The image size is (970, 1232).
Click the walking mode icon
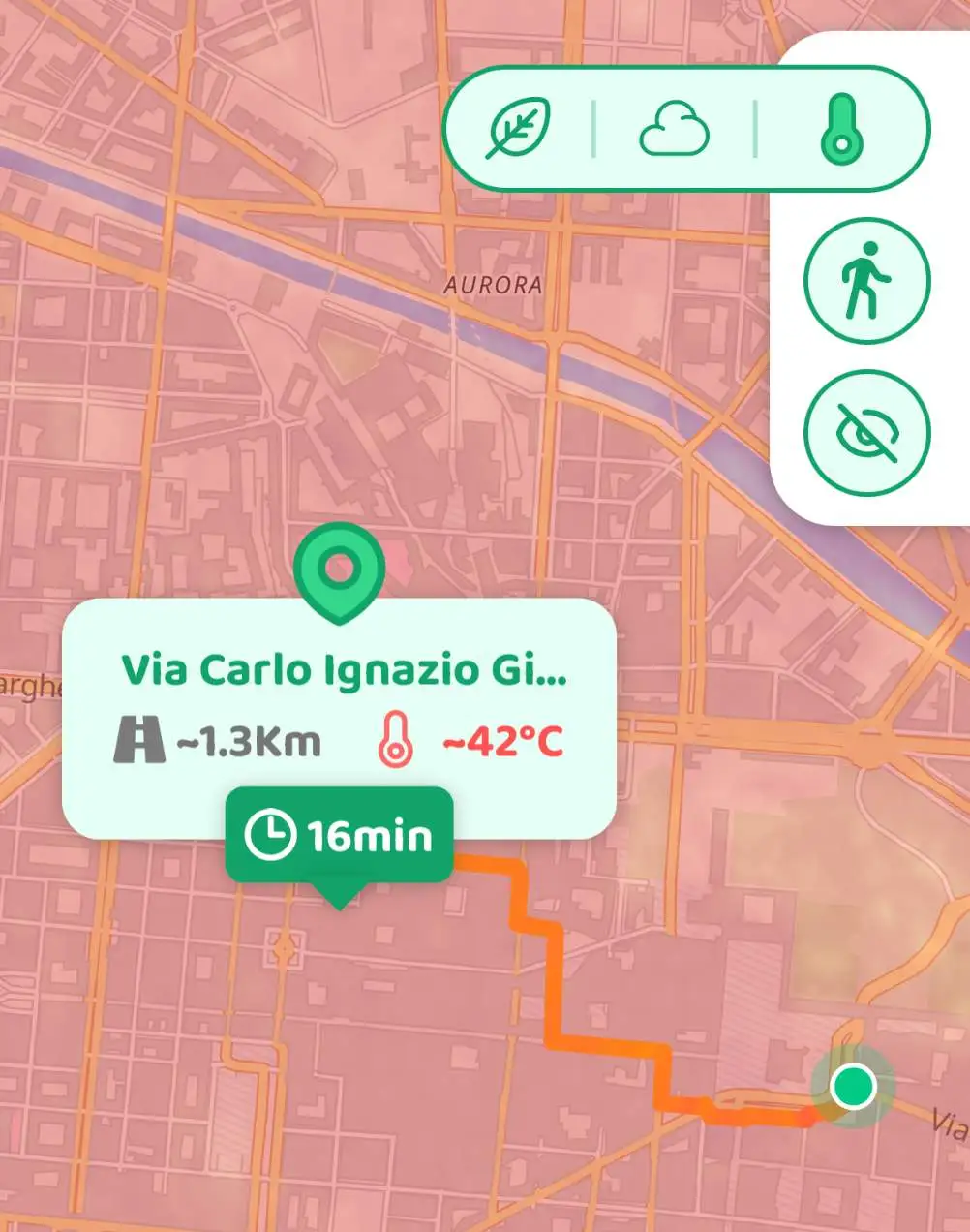click(865, 280)
